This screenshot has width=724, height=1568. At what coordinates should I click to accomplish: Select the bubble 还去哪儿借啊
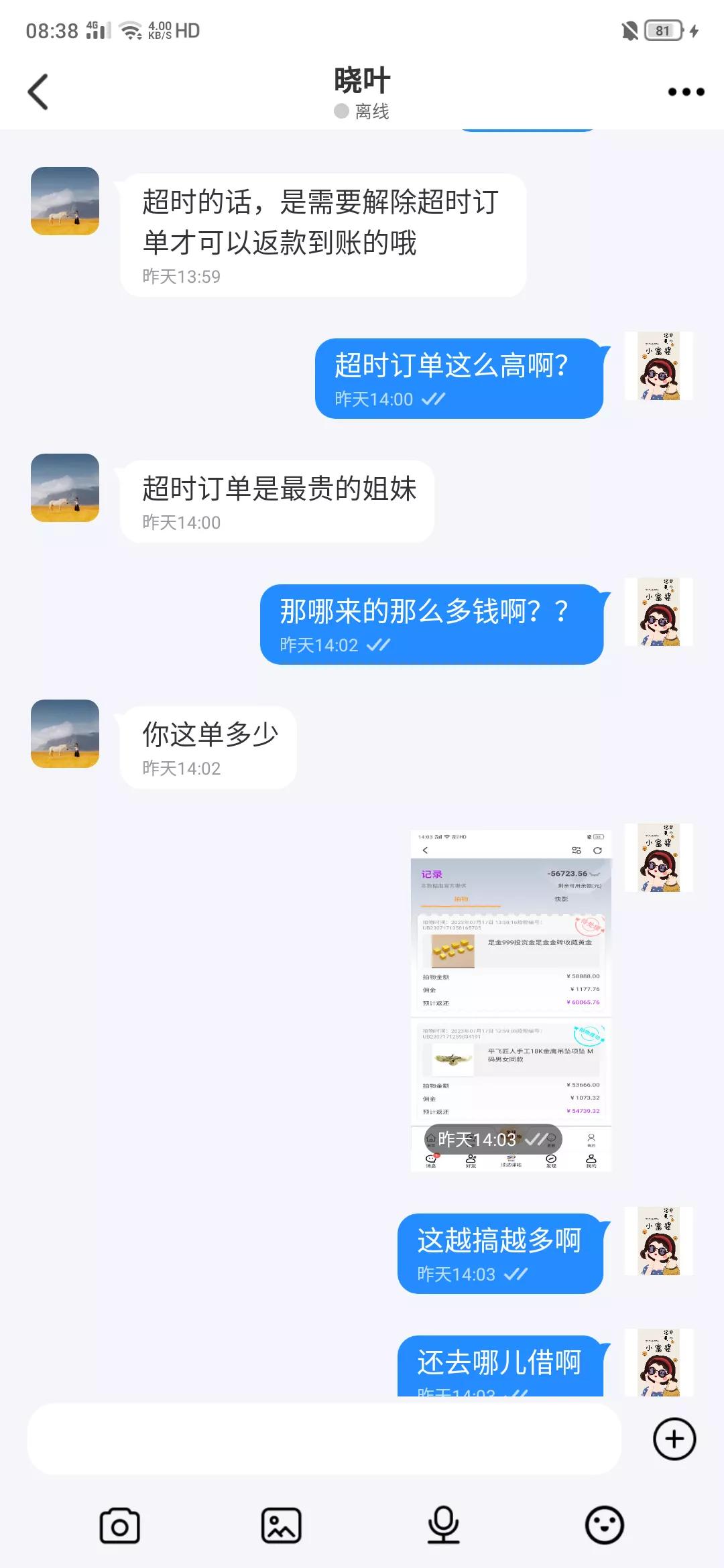(x=499, y=1362)
